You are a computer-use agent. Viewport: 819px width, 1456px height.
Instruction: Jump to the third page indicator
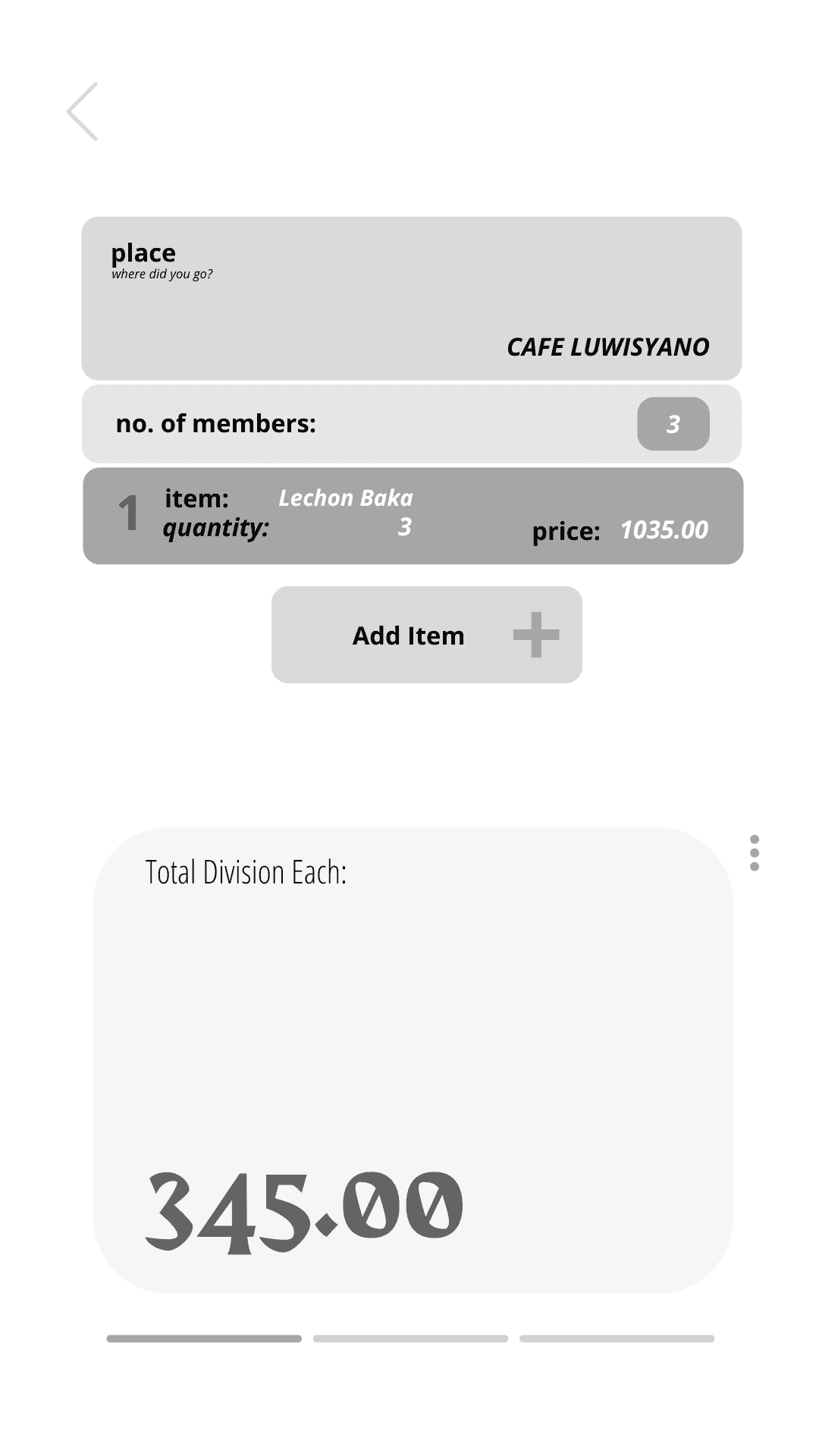[x=617, y=1338]
